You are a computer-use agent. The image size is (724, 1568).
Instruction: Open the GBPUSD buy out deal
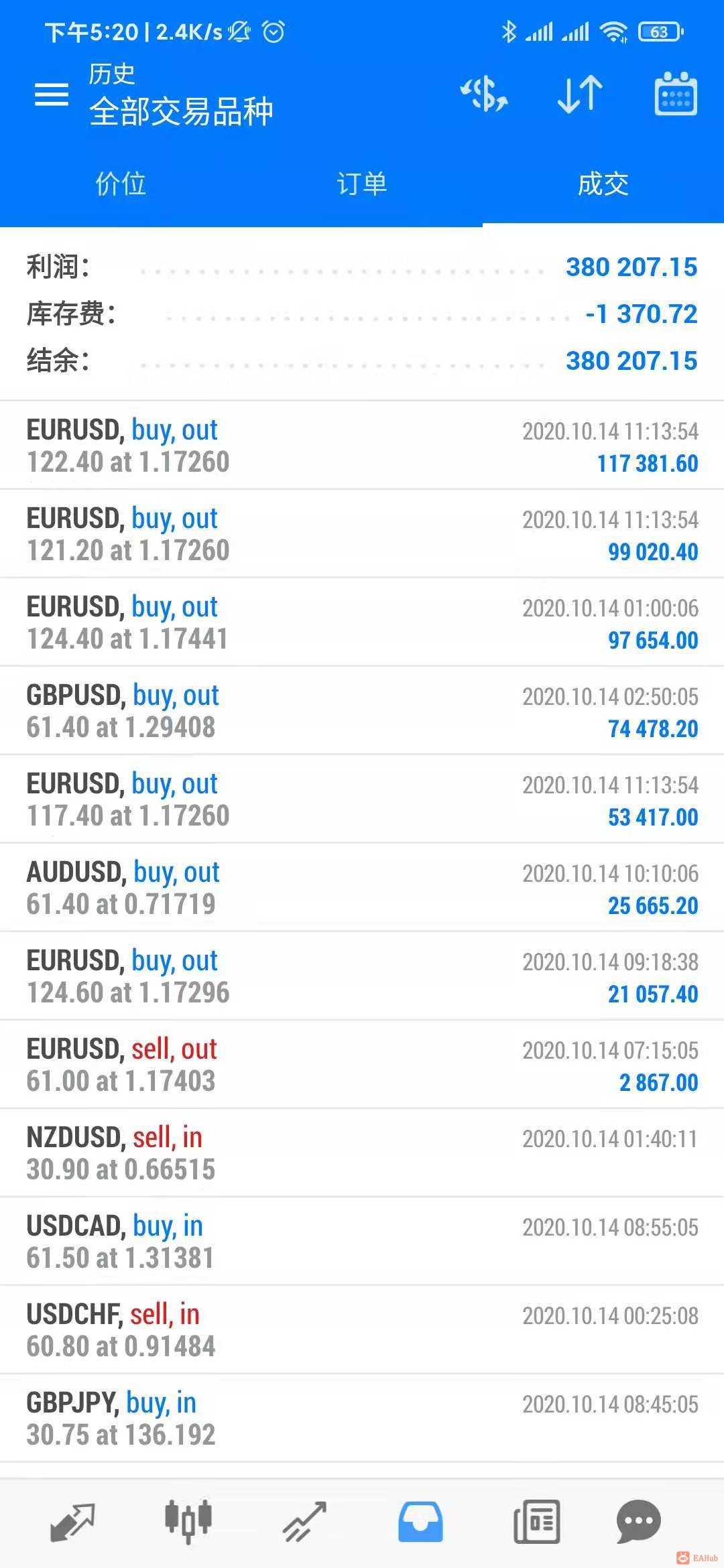click(362, 711)
